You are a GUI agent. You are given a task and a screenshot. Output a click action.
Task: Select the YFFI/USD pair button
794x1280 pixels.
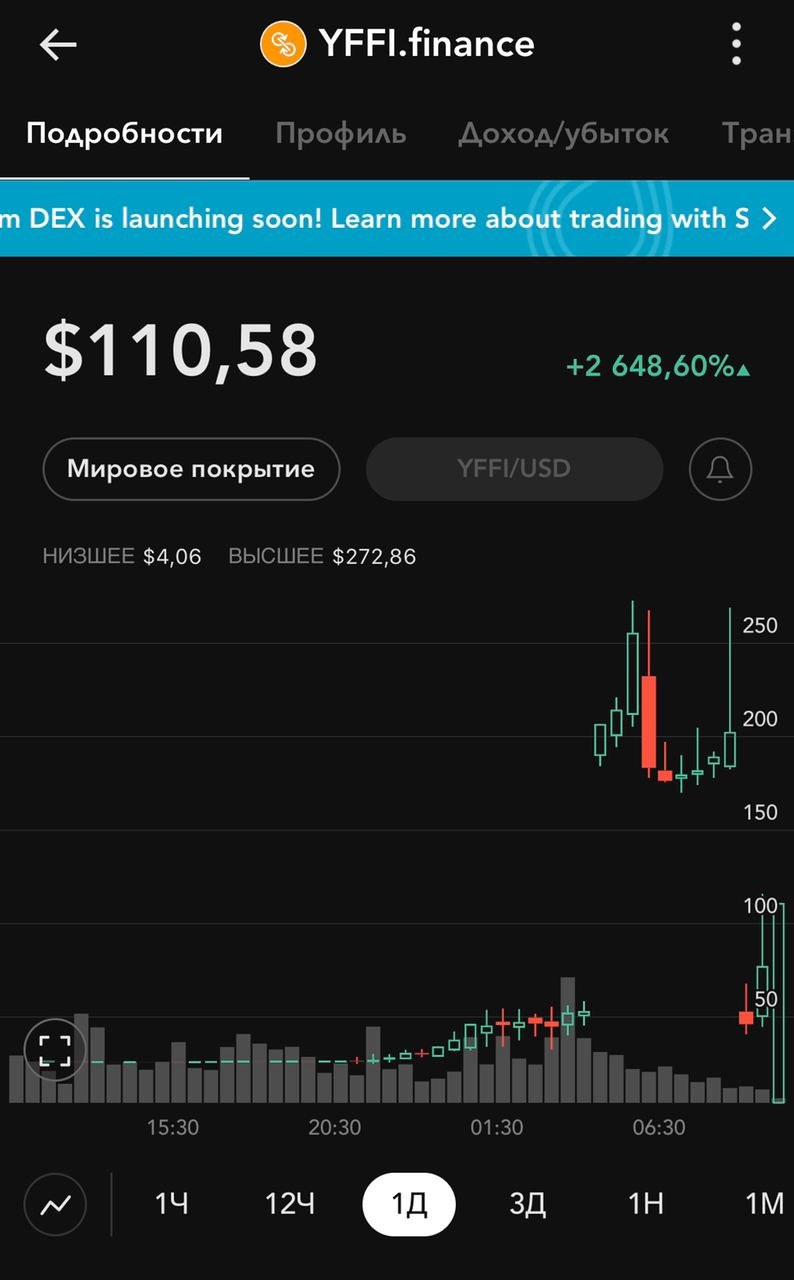click(514, 468)
